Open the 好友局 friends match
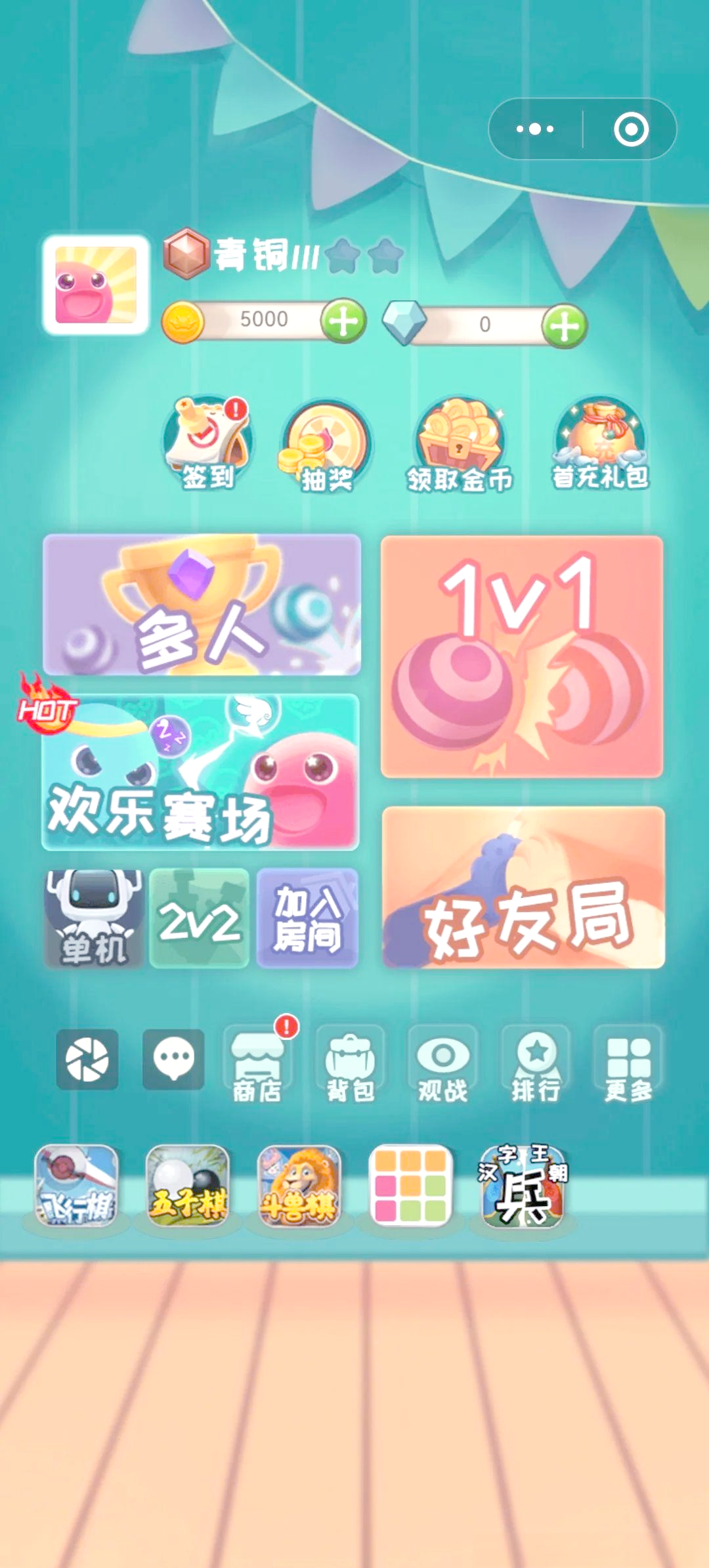 click(x=523, y=887)
